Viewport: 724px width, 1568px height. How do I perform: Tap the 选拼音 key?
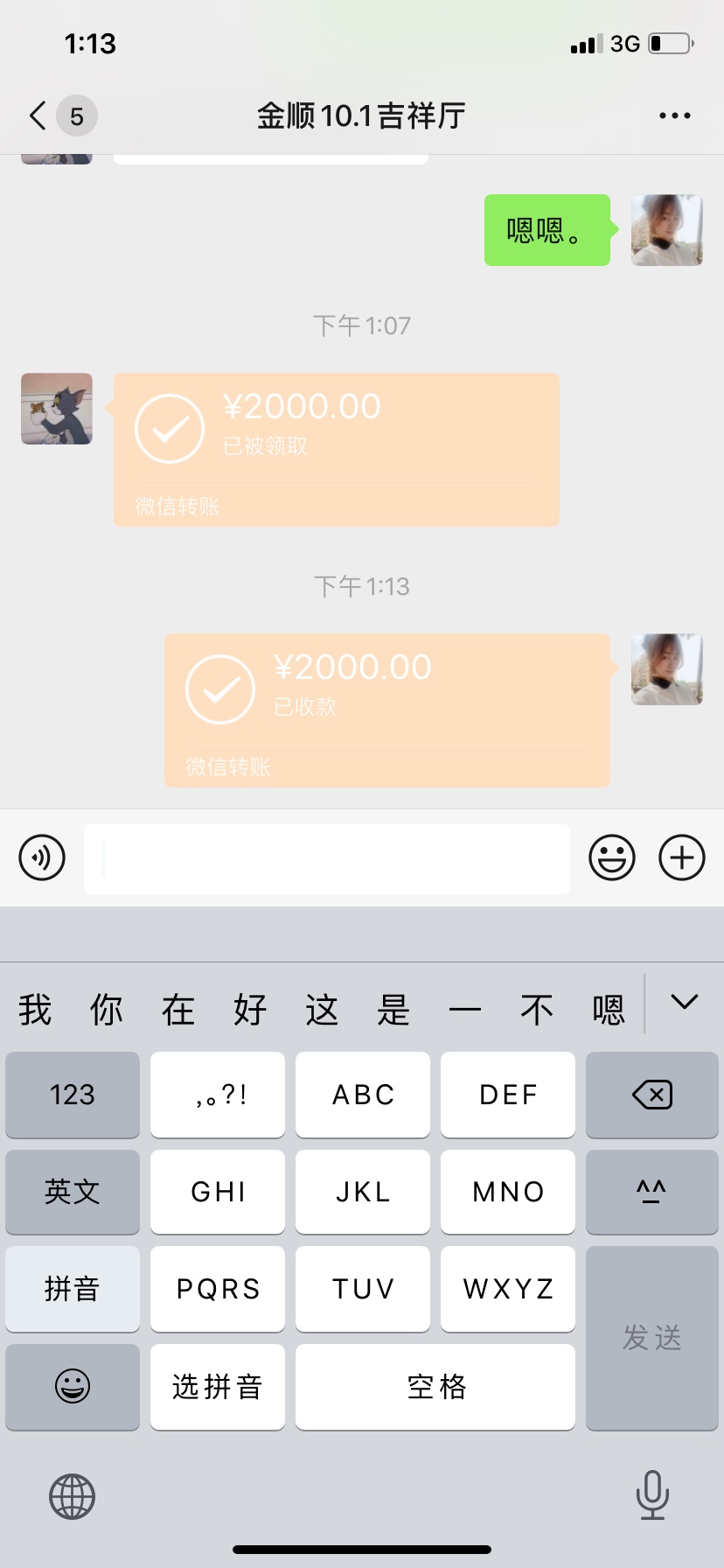pyautogui.click(x=217, y=1387)
